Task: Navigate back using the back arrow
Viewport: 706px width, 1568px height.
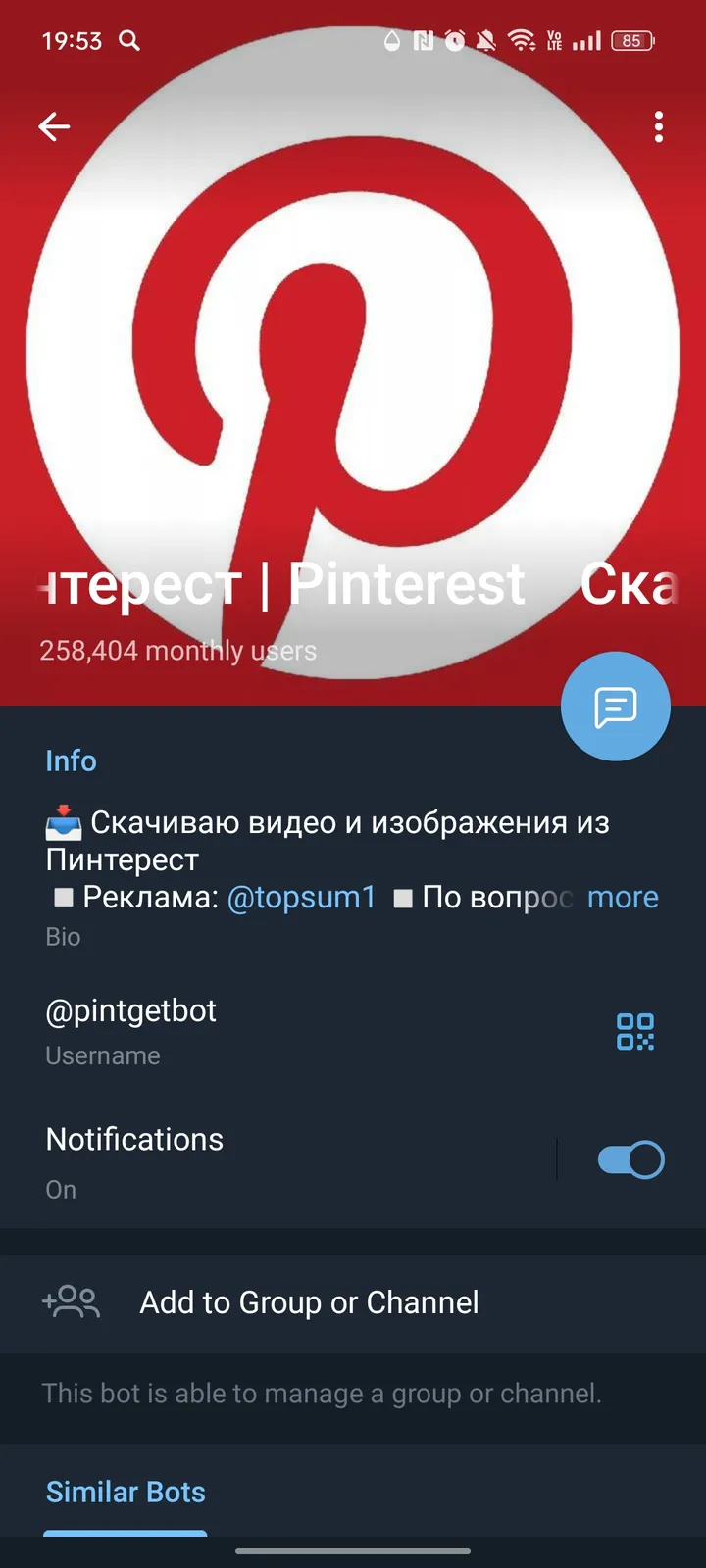Action: (54, 126)
